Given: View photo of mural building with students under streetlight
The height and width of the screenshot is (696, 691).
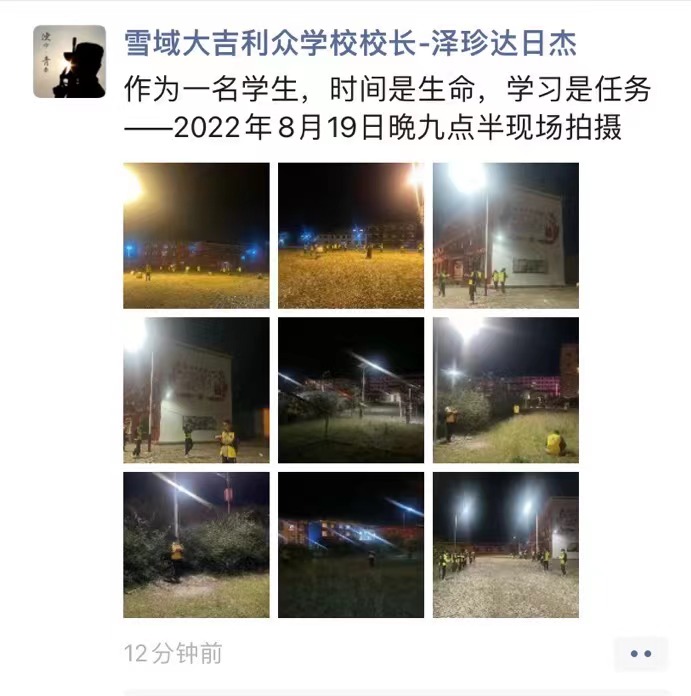Looking at the screenshot, I should [505, 235].
